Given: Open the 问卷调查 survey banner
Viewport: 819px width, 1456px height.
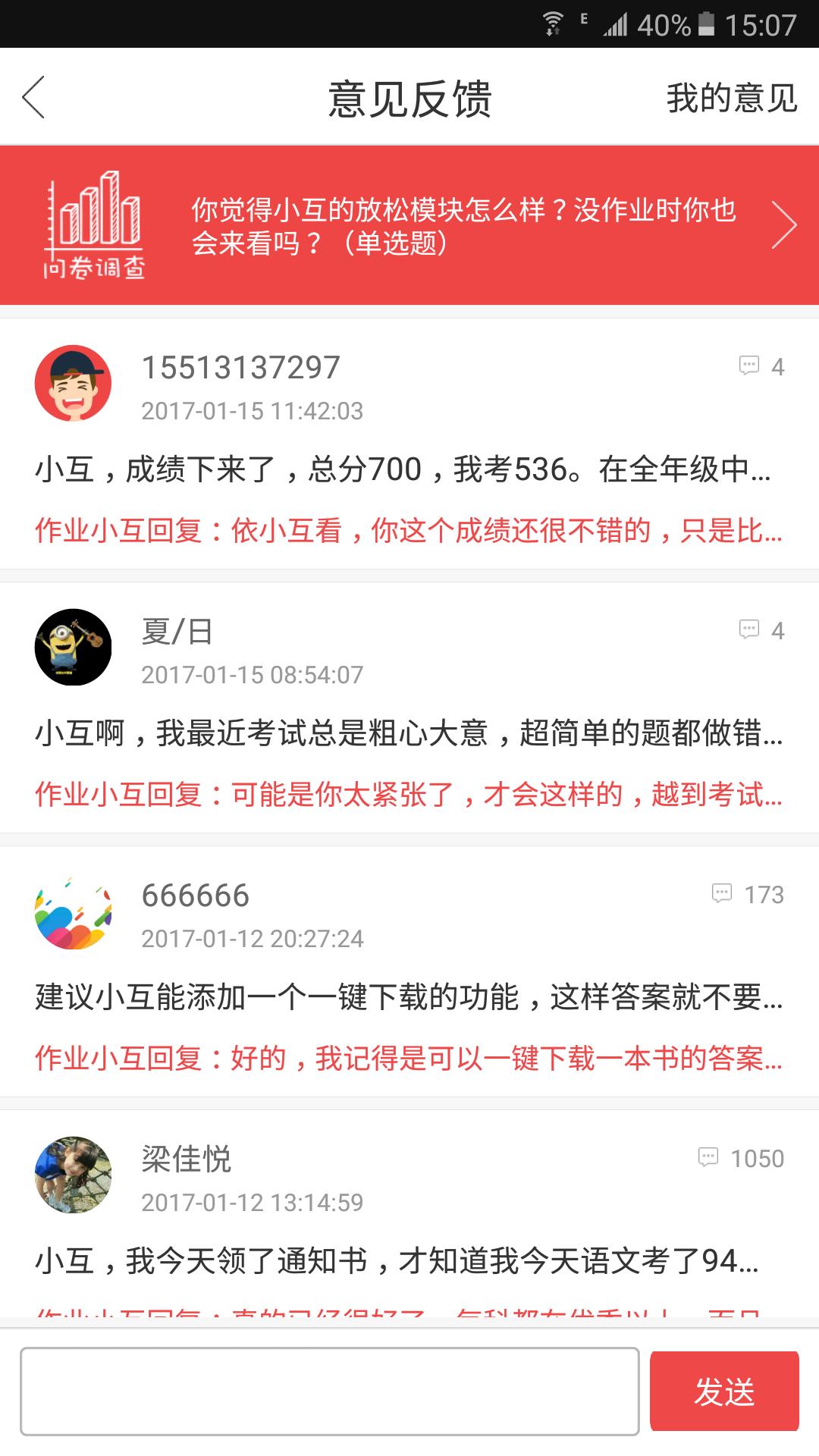Looking at the screenshot, I should [409, 225].
